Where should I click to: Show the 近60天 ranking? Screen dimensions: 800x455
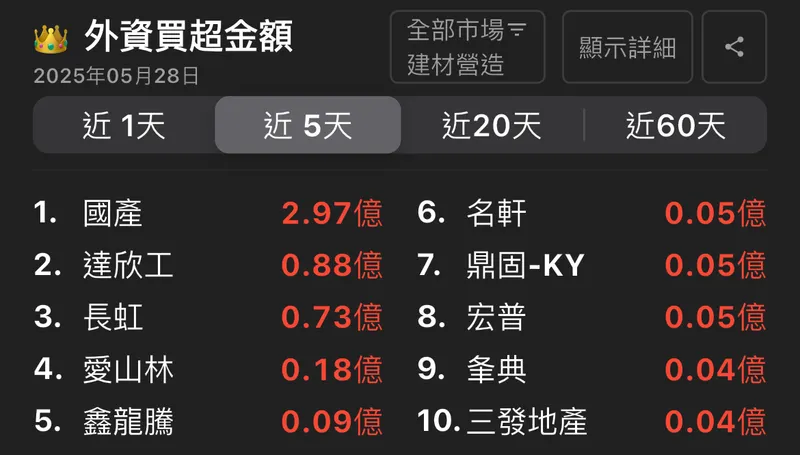click(x=675, y=125)
